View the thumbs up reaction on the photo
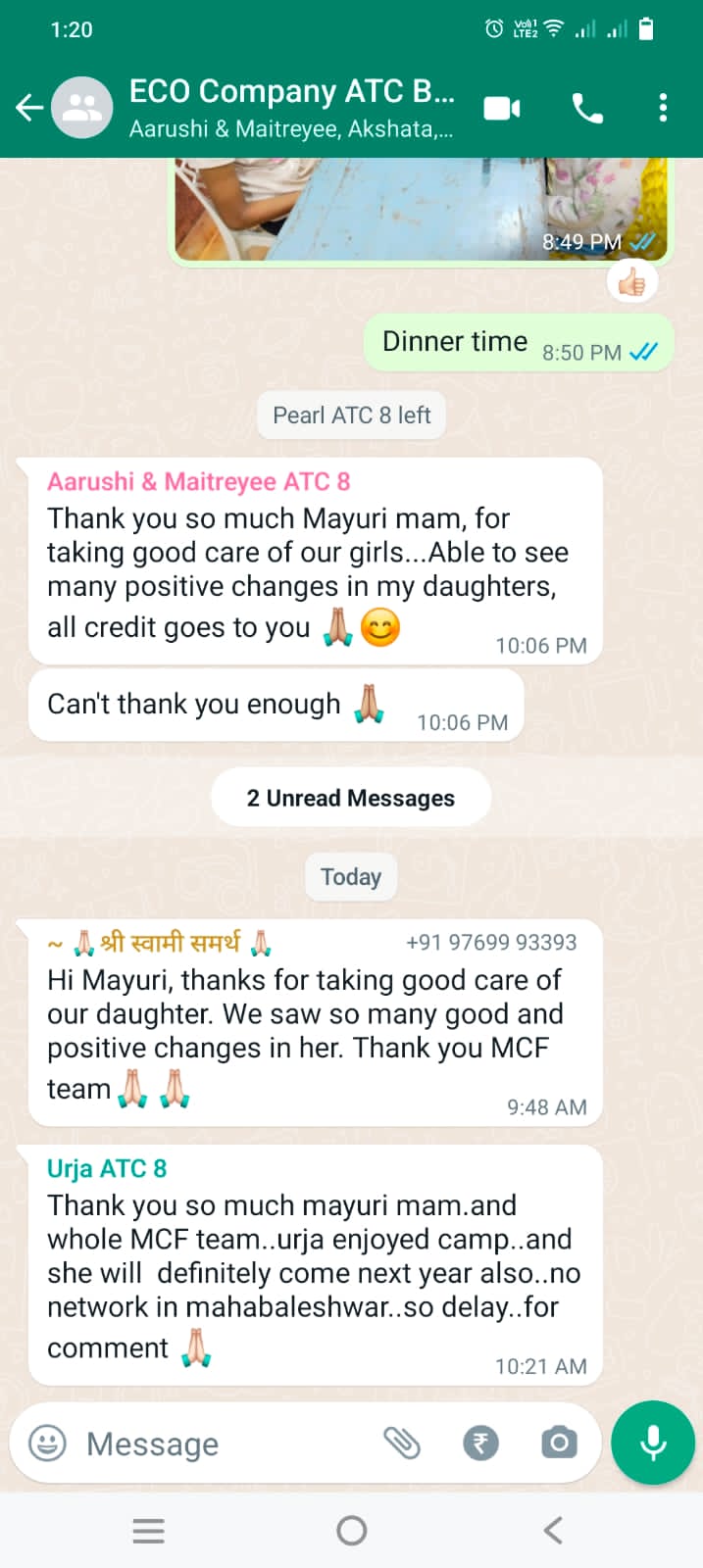703x1568 pixels. click(632, 284)
